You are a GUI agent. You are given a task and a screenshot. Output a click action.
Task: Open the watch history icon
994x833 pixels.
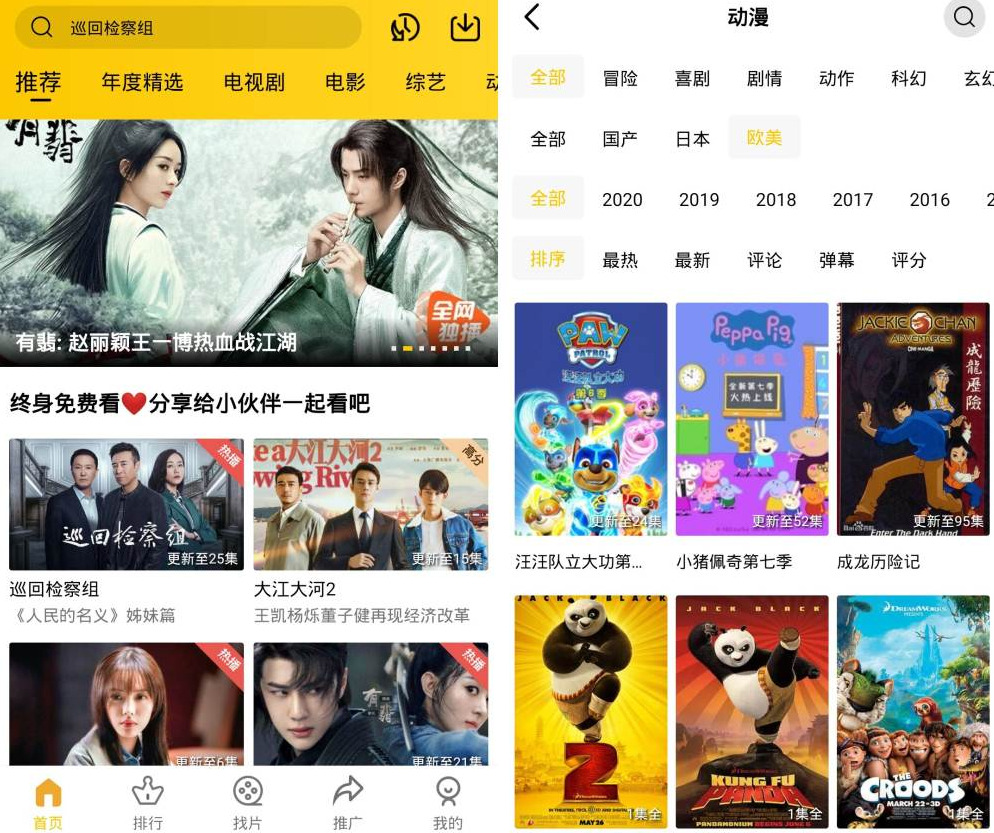(405, 28)
